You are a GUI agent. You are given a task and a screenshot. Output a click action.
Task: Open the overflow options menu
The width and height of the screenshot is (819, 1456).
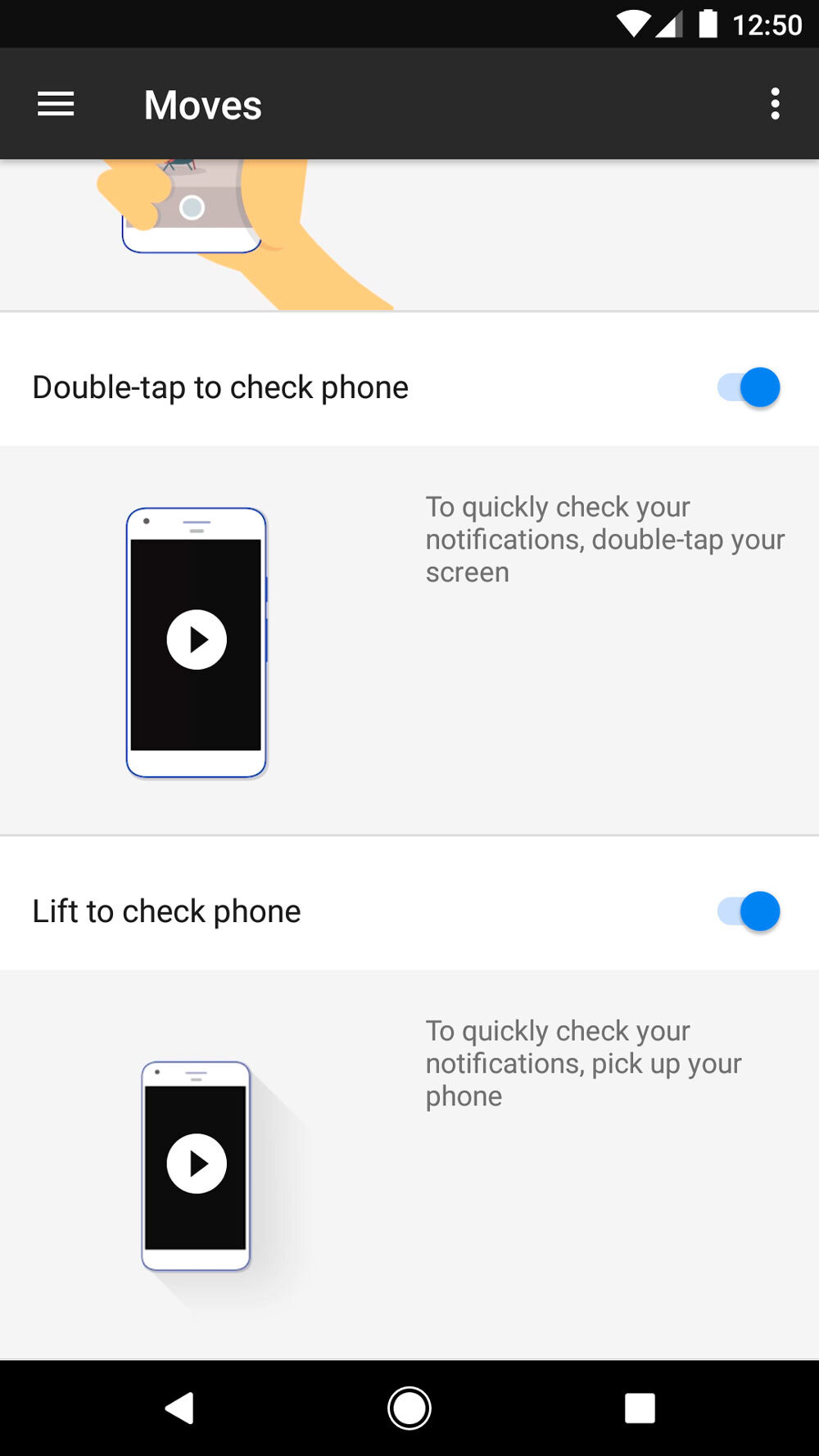(775, 104)
